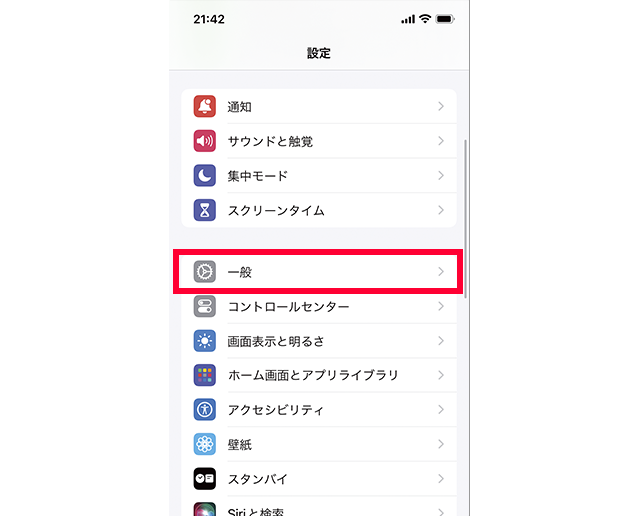Open スクリーンタイム settings

[x=318, y=211]
